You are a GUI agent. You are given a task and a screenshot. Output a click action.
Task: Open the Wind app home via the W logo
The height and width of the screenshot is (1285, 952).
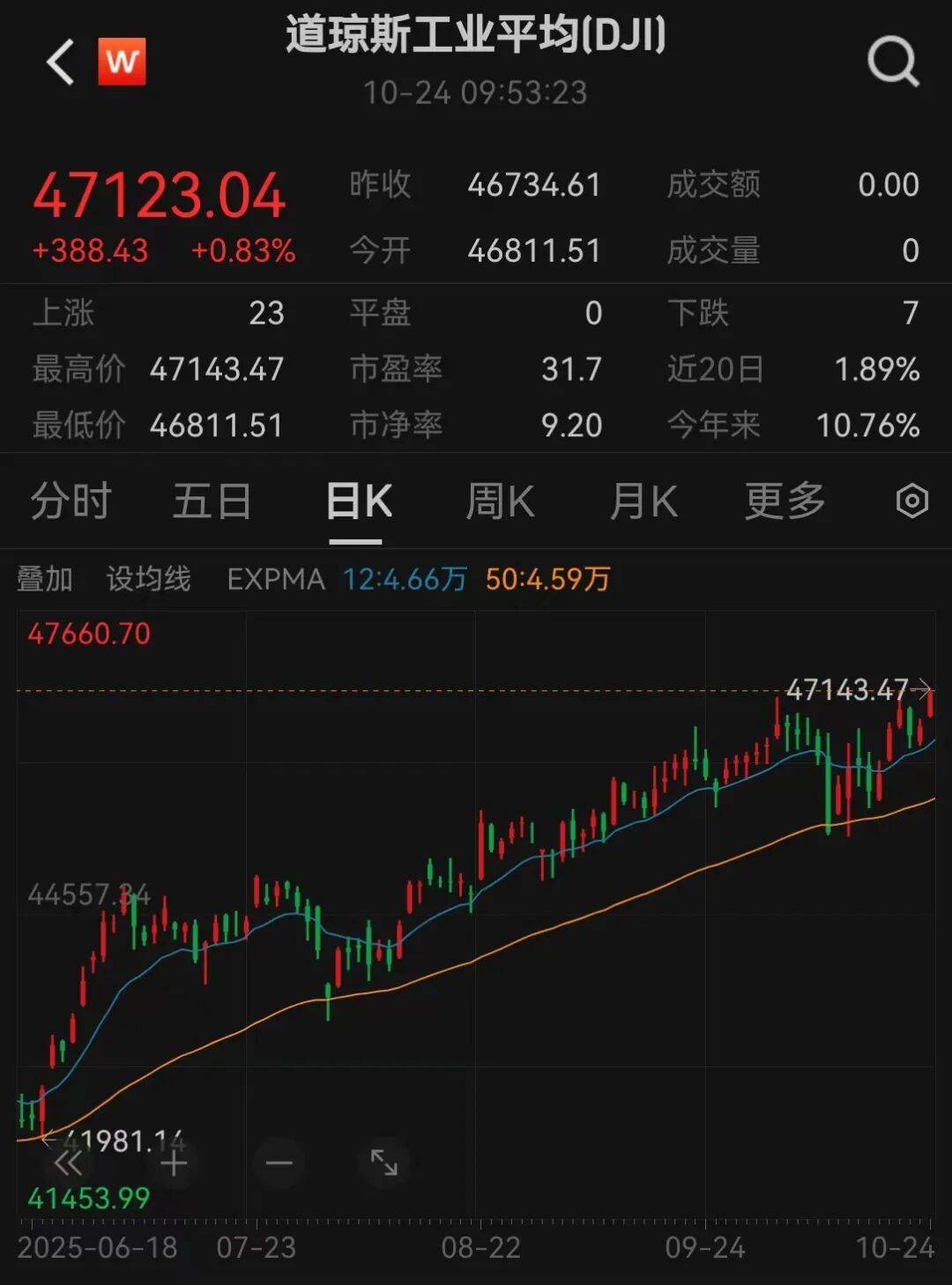tap(123, 62)
